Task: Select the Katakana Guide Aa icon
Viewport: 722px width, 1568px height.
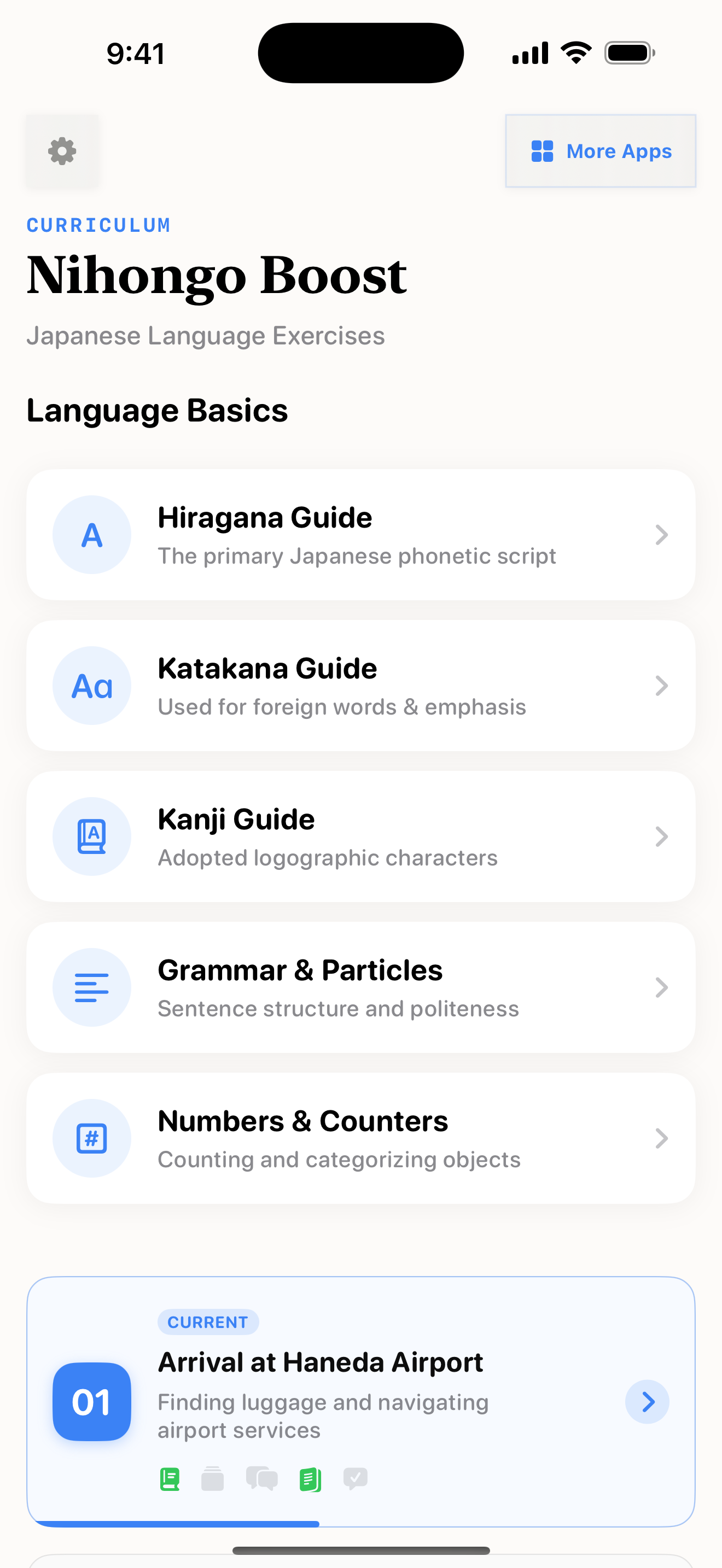Action: (x=91, y=685)
